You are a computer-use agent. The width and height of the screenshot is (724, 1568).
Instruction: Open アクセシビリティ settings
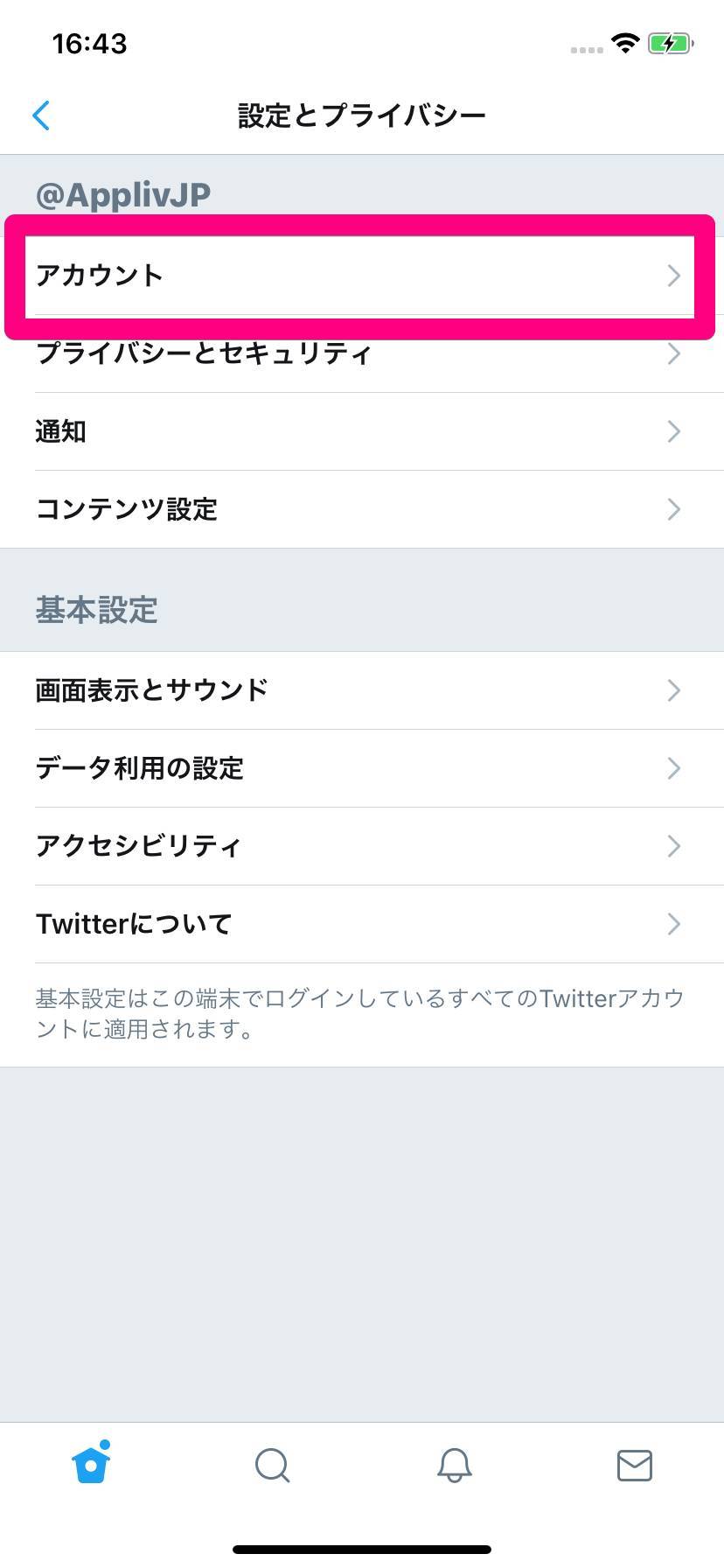point(362,846)
